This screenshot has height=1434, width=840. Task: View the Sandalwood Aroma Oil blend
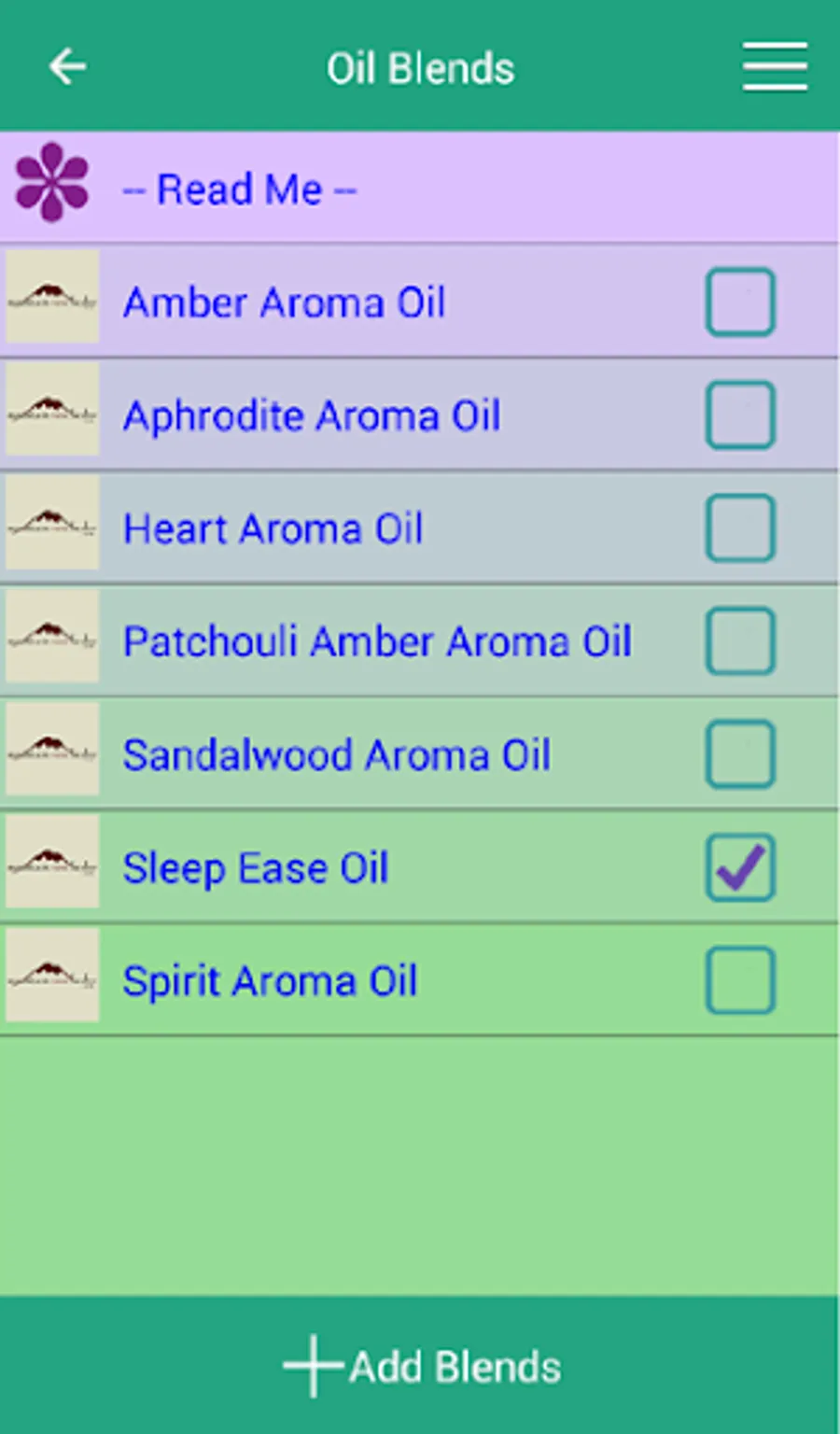(336, 754)
